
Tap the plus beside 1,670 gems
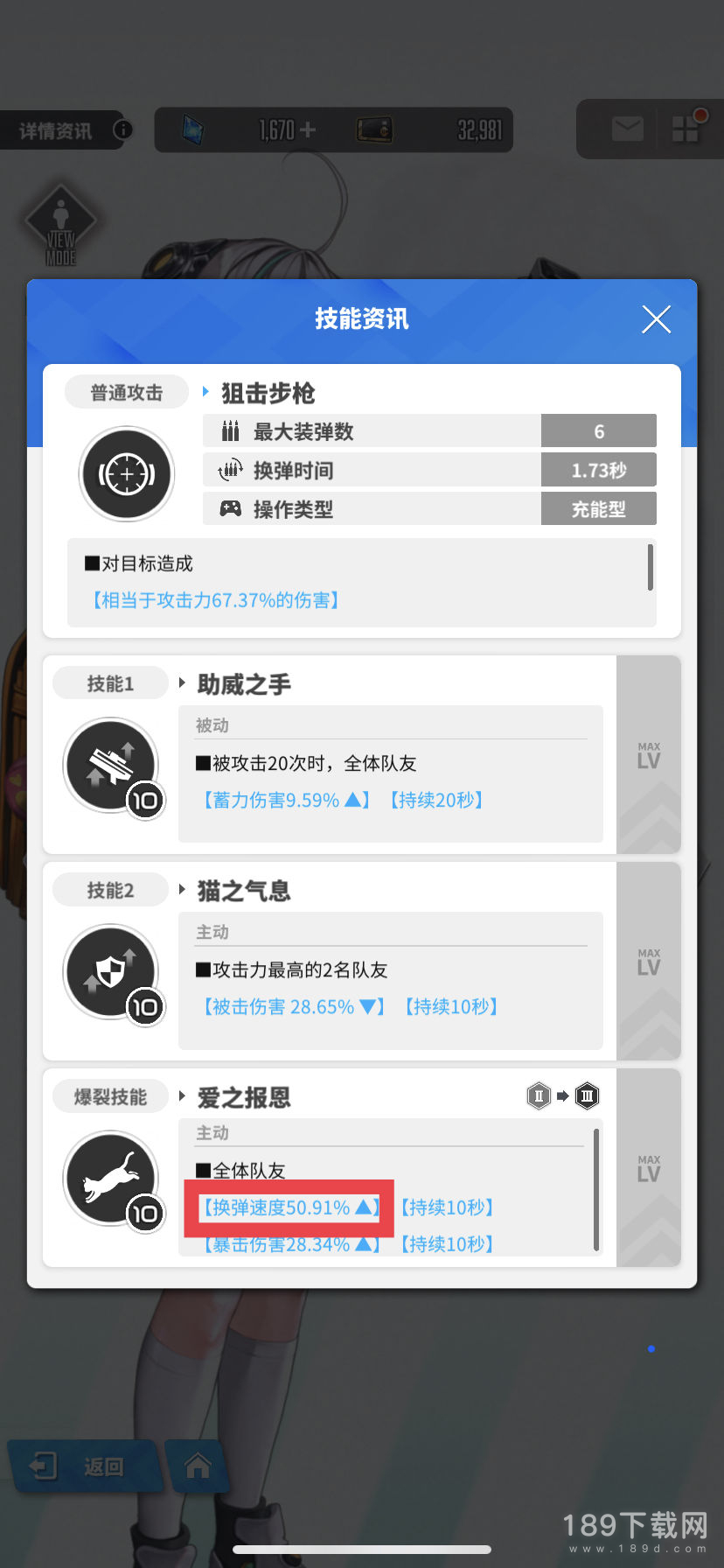click(307, 130)
